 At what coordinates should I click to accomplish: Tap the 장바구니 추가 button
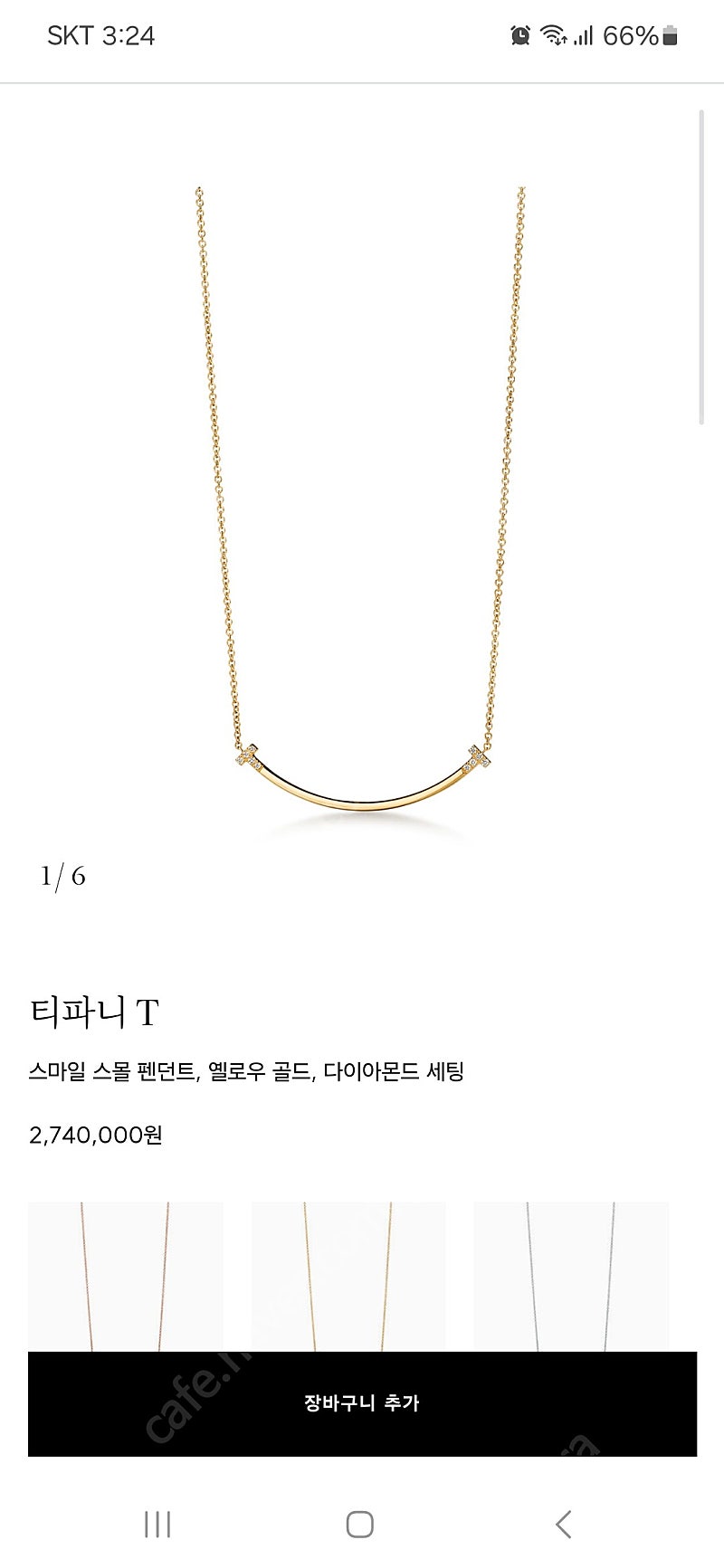click(362, 1403)
